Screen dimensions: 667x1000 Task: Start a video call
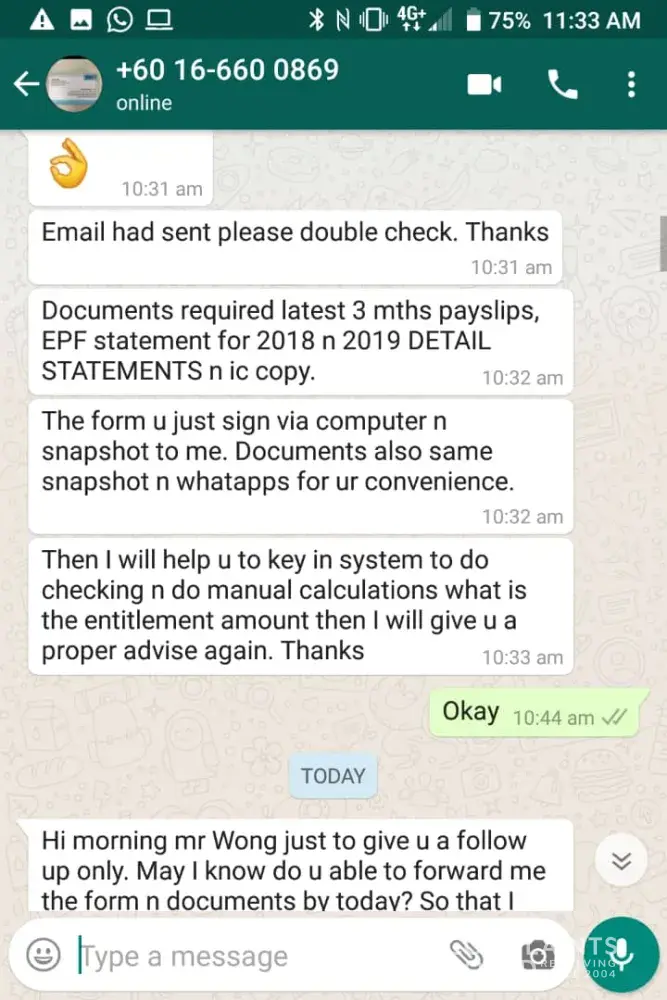click(x=484, y=85)
